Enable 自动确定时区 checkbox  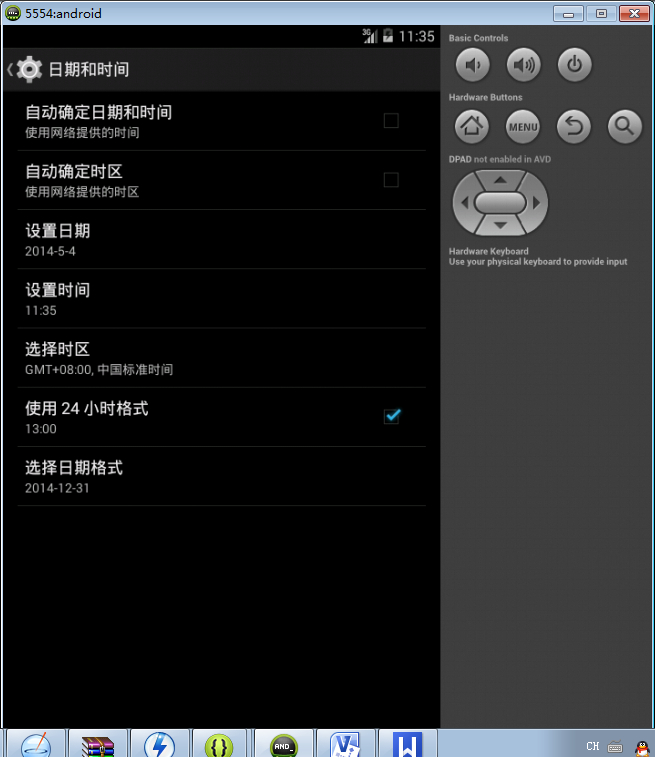click(x=391, y=180)
